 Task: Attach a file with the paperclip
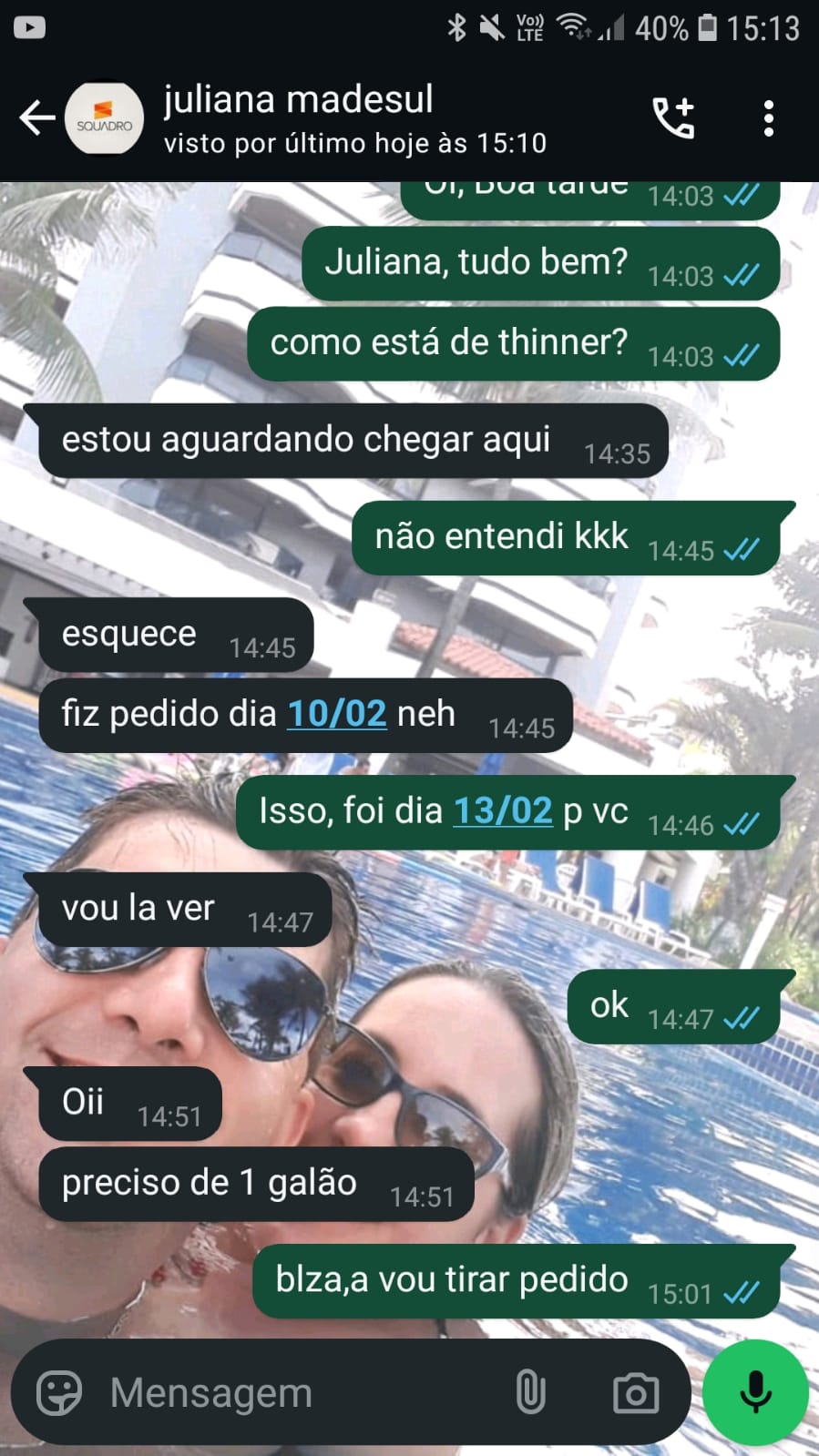530,1393
